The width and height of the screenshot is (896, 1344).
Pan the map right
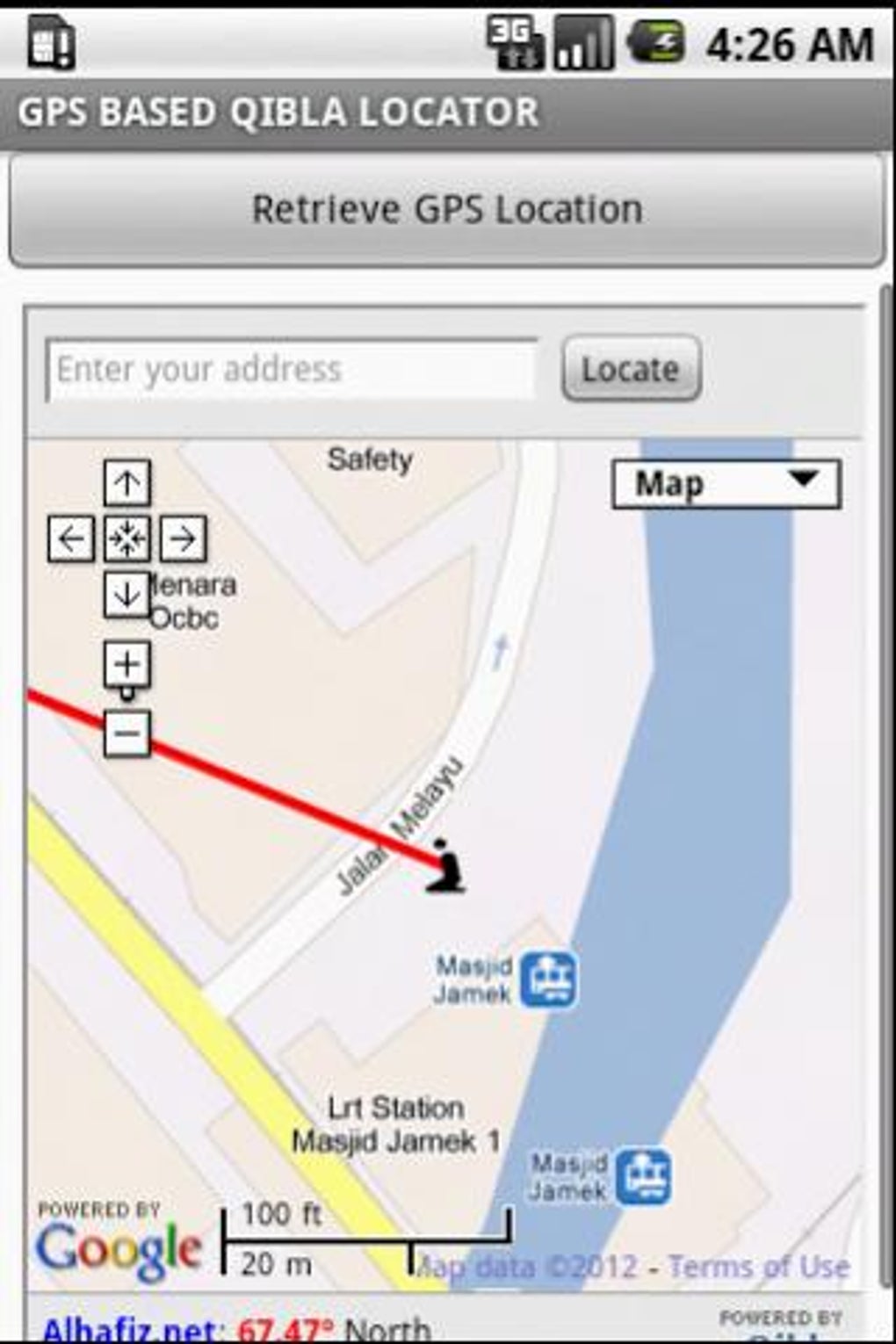coord(184,538)
